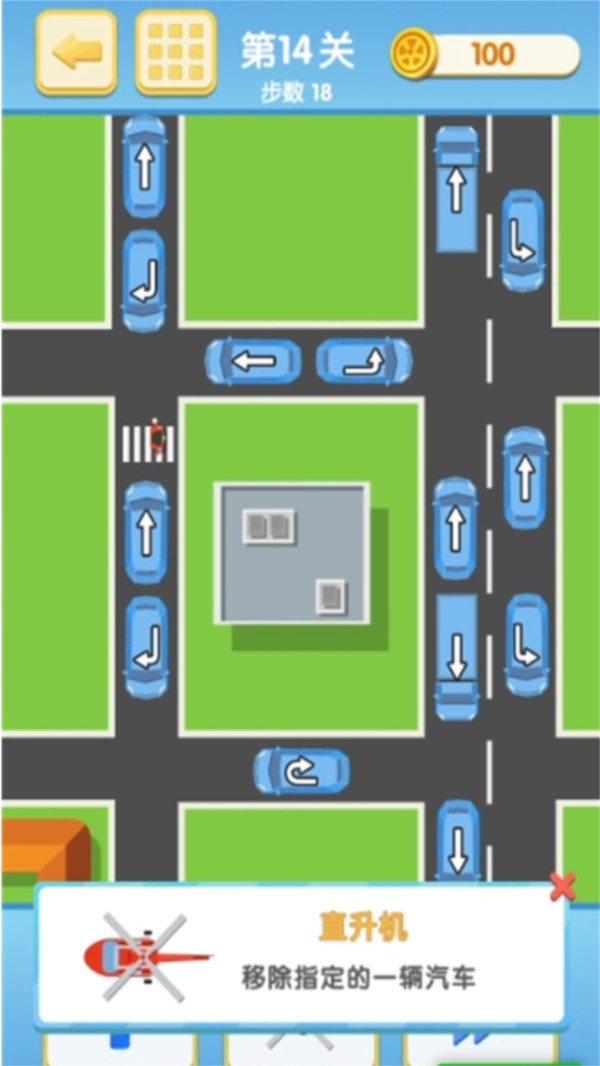Move the car with the U-turn arrow
The image size is (600, 1066).
[x=301, y=771]
